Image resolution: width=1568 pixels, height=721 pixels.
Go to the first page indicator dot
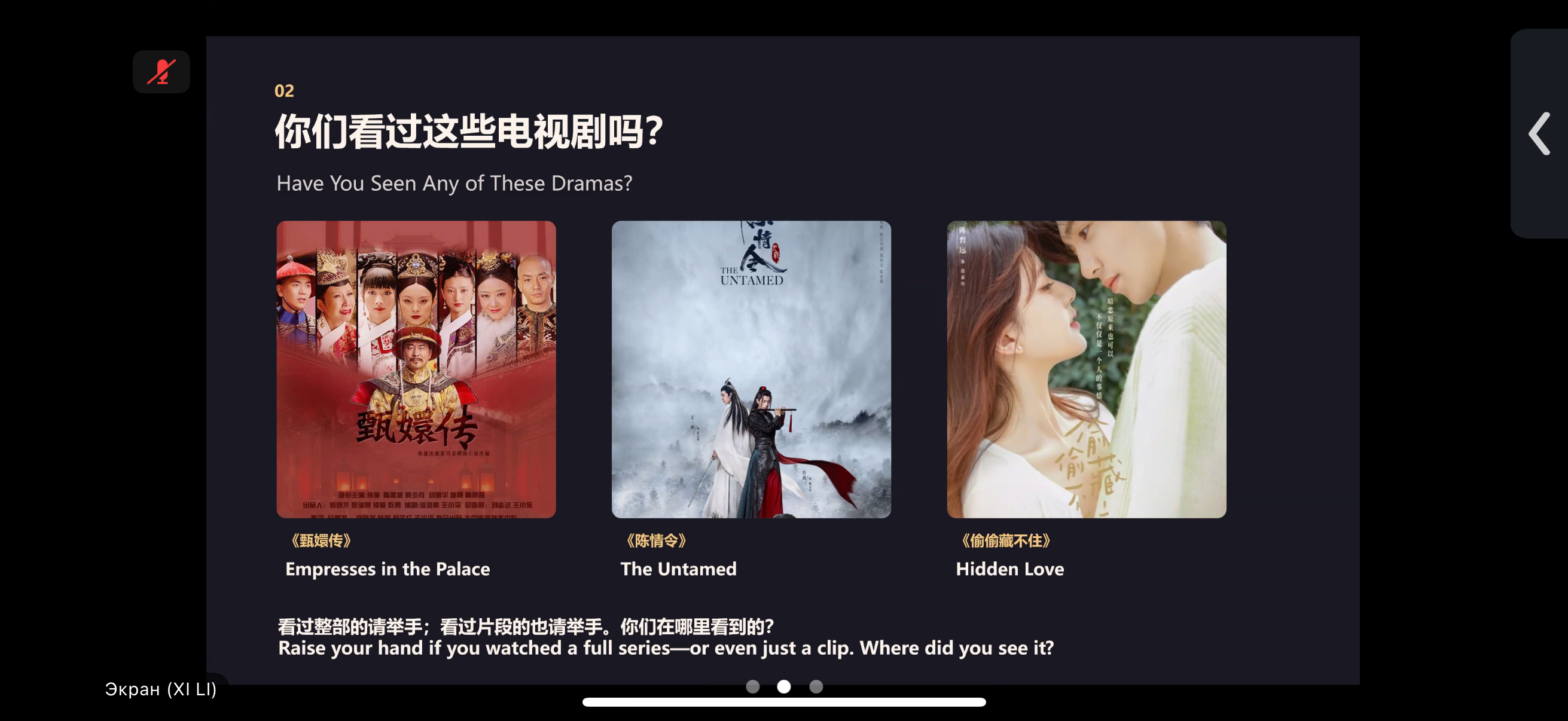pyautogui.click(x=753, y=686)
